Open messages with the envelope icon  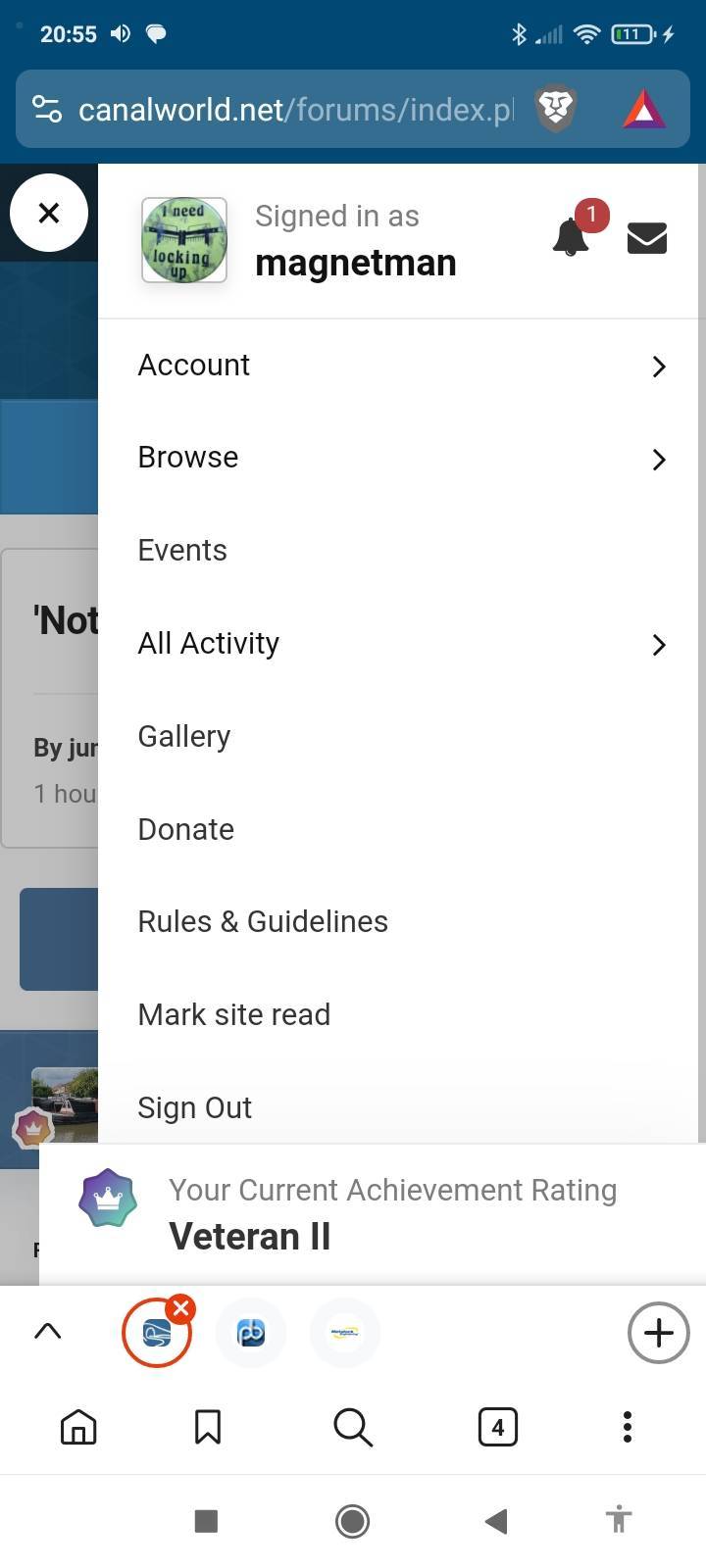click(646, 238)
